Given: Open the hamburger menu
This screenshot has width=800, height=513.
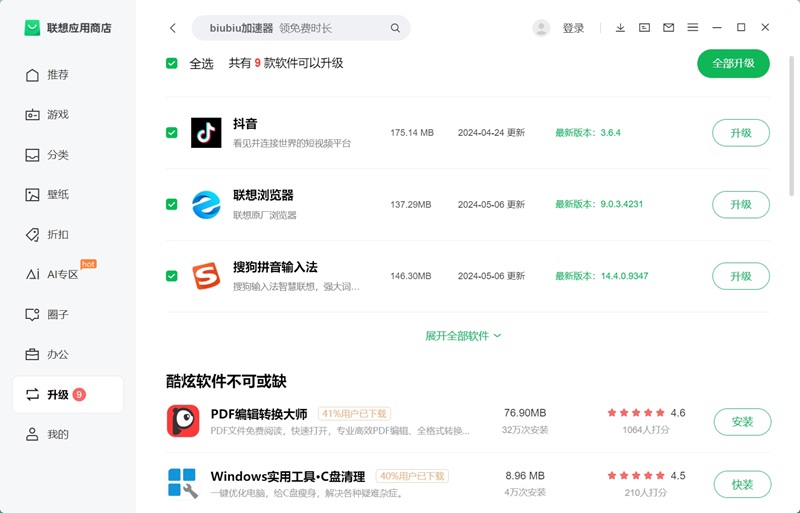Looking at the screenshot, I should coord(692,28).
